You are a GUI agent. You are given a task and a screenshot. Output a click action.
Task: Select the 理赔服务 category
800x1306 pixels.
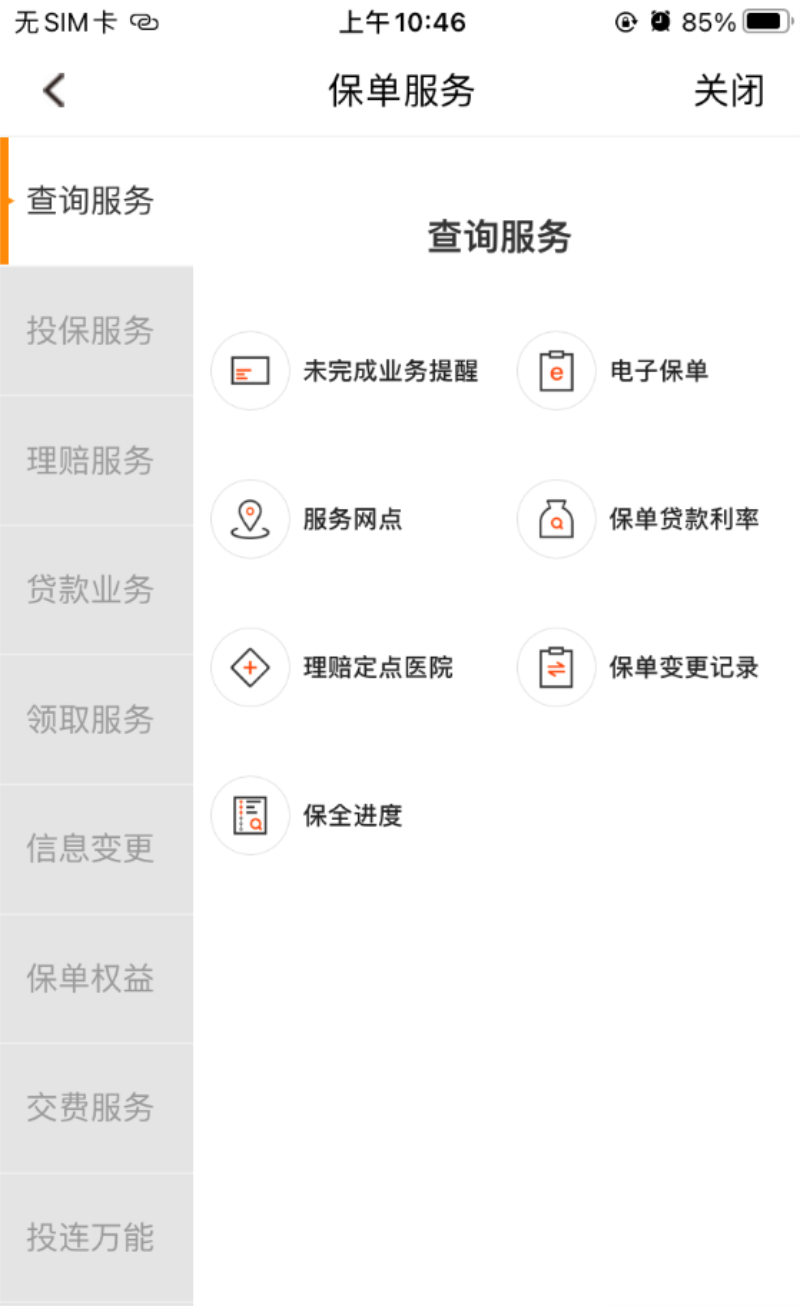(x=96, y=461)
